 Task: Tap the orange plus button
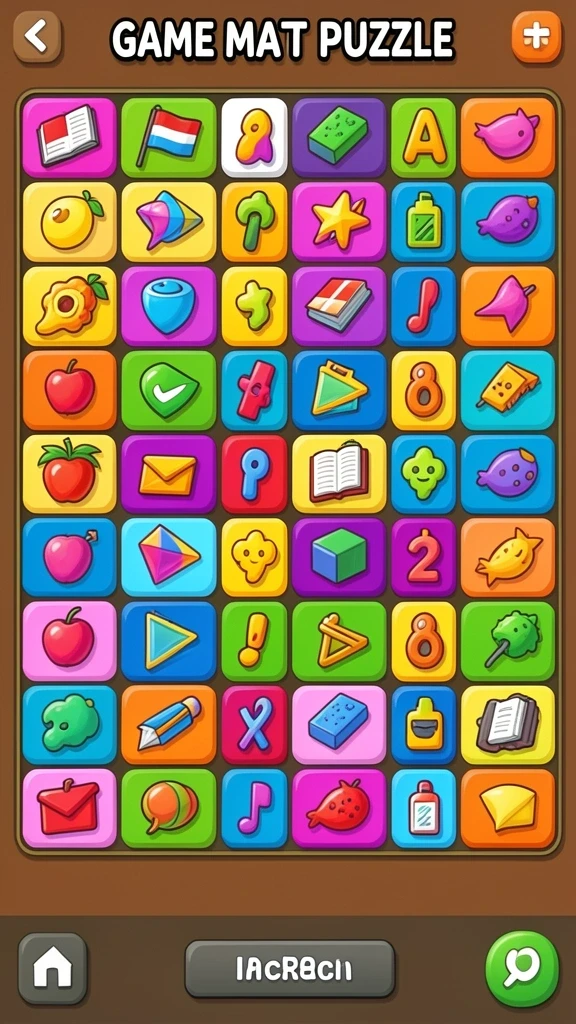(536, 37)
